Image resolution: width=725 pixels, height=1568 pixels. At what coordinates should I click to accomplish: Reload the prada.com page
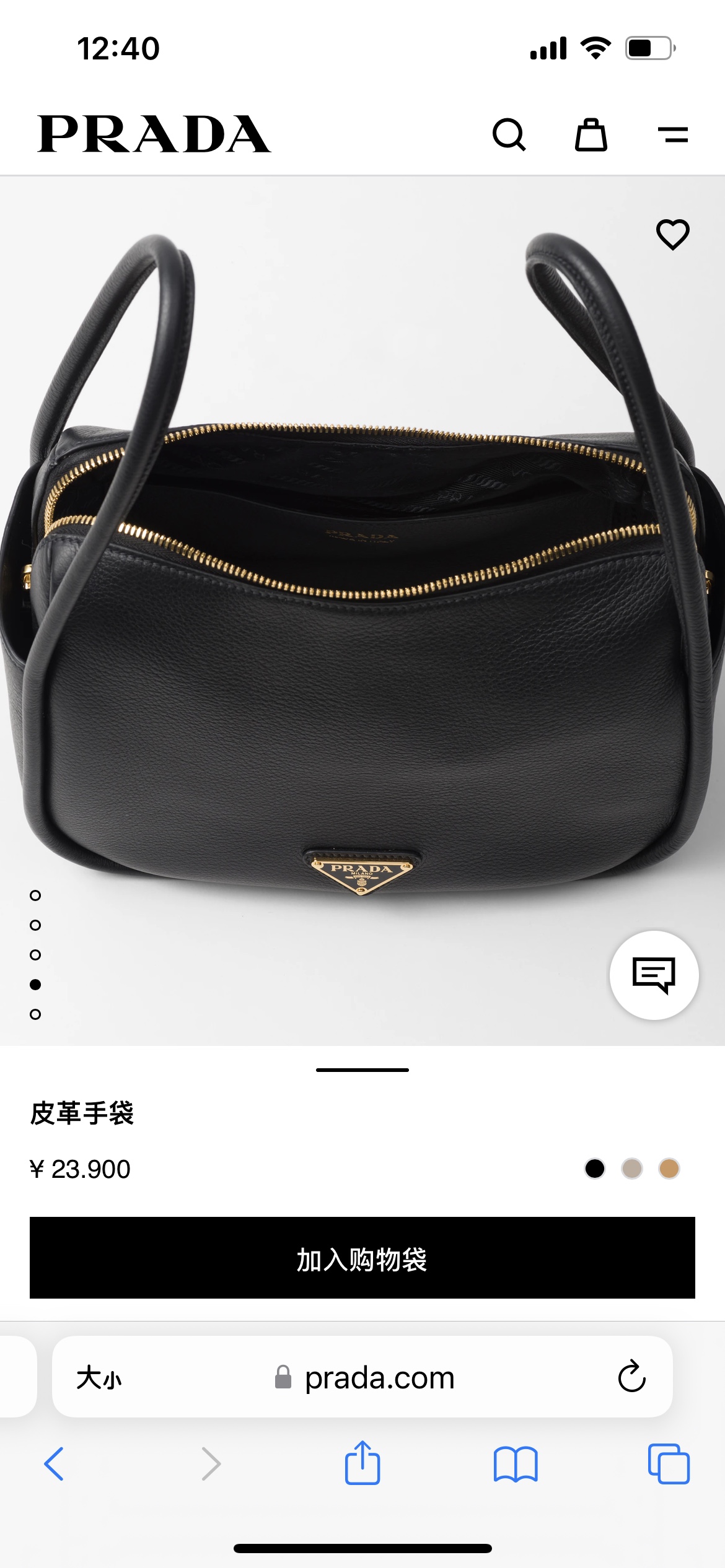pyautogui.click(x=632, y=1376)
